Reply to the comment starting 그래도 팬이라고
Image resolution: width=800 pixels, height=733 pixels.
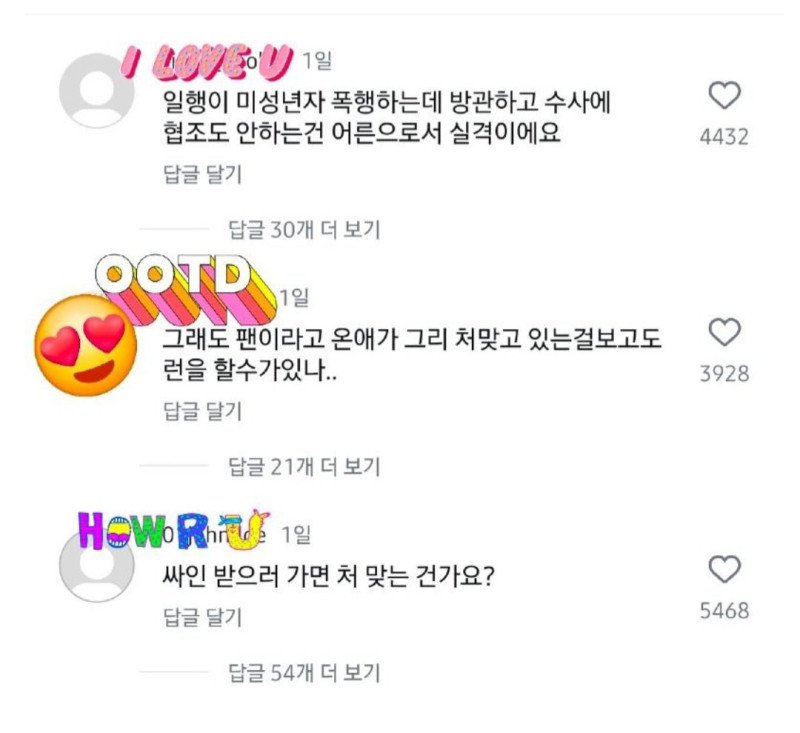201,410
